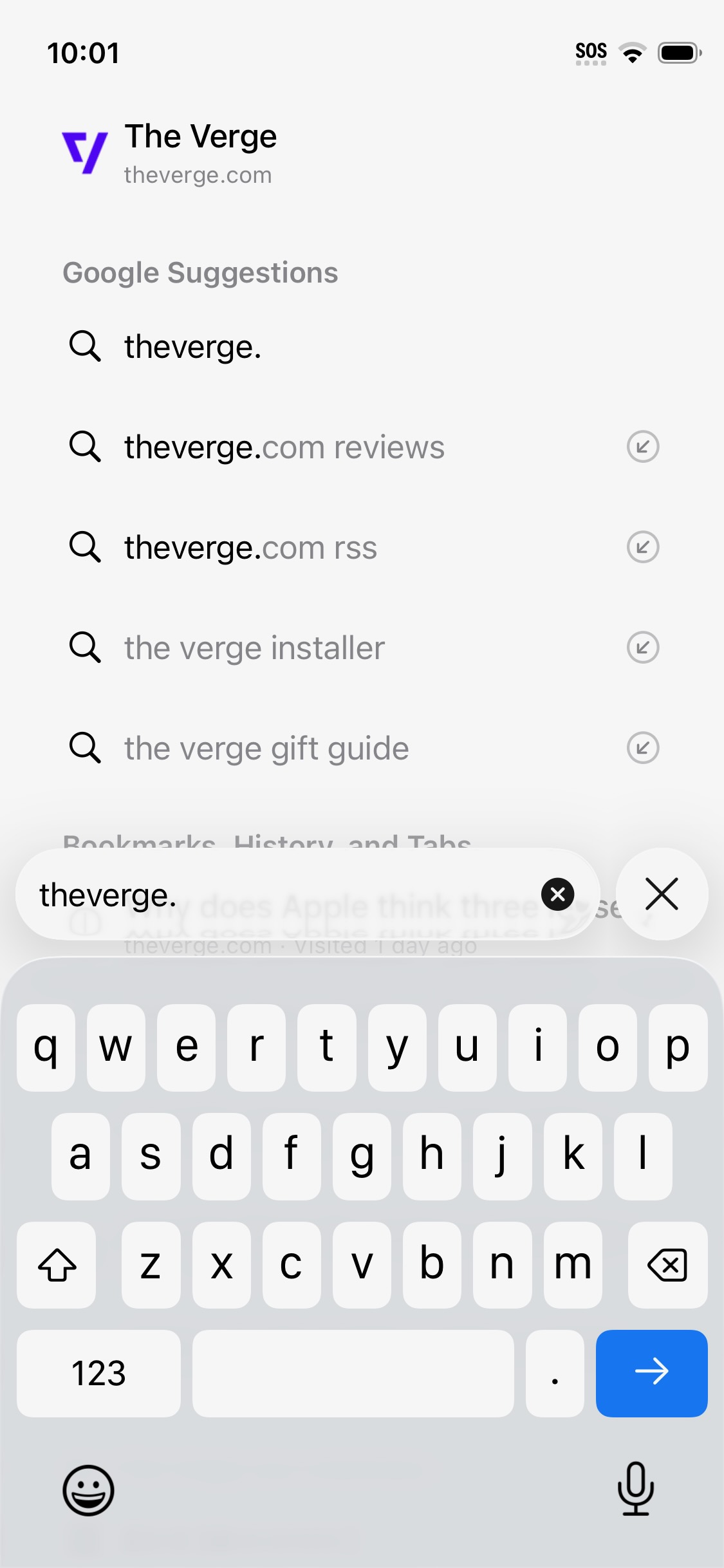Image resolution: width=724 pixels, height=1568 pixels.
Task: Choose the 'theverge.com rss' suggestion
Action: 251,548
